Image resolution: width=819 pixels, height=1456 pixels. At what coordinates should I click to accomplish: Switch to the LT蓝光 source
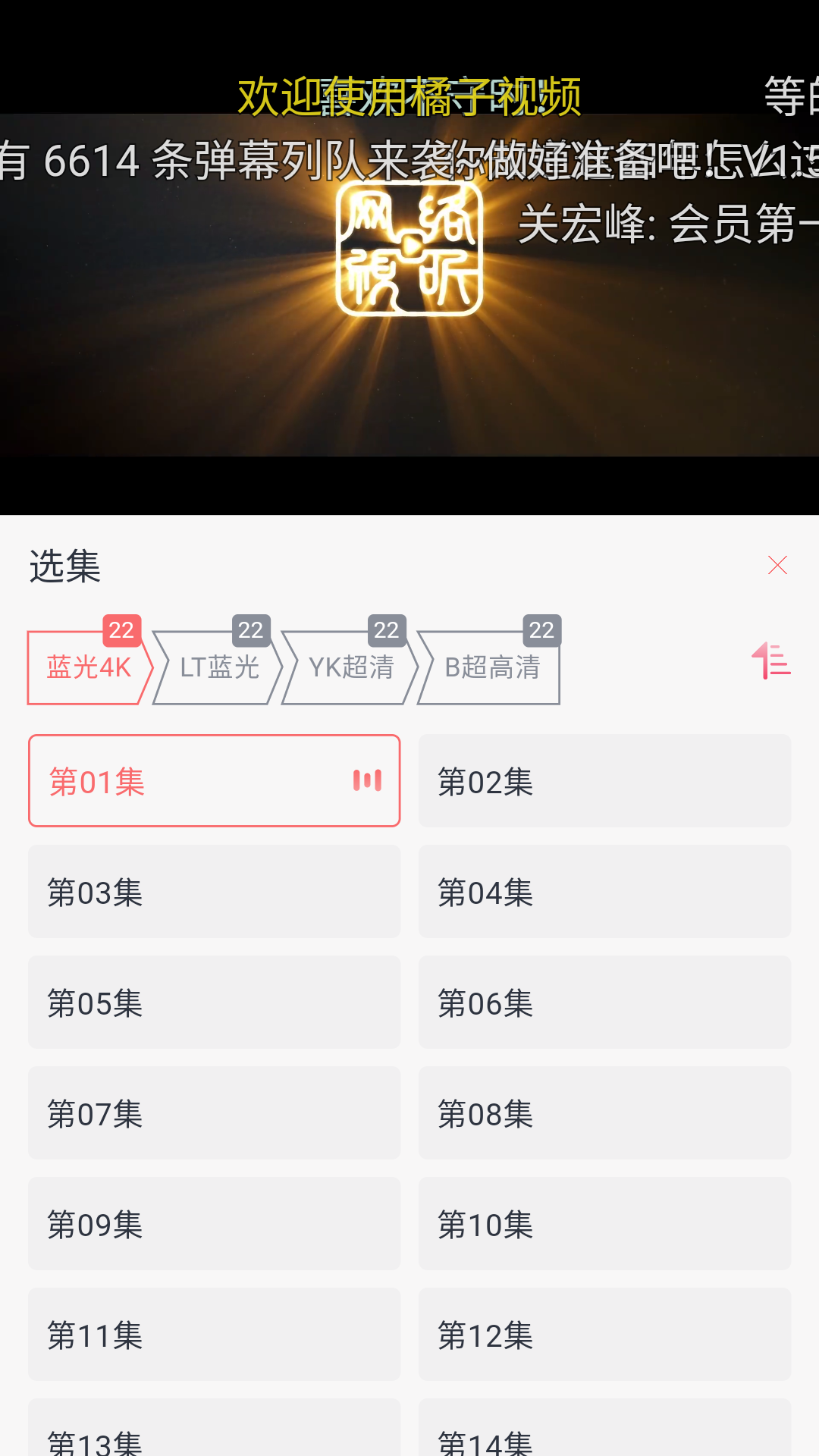[218, 667]
